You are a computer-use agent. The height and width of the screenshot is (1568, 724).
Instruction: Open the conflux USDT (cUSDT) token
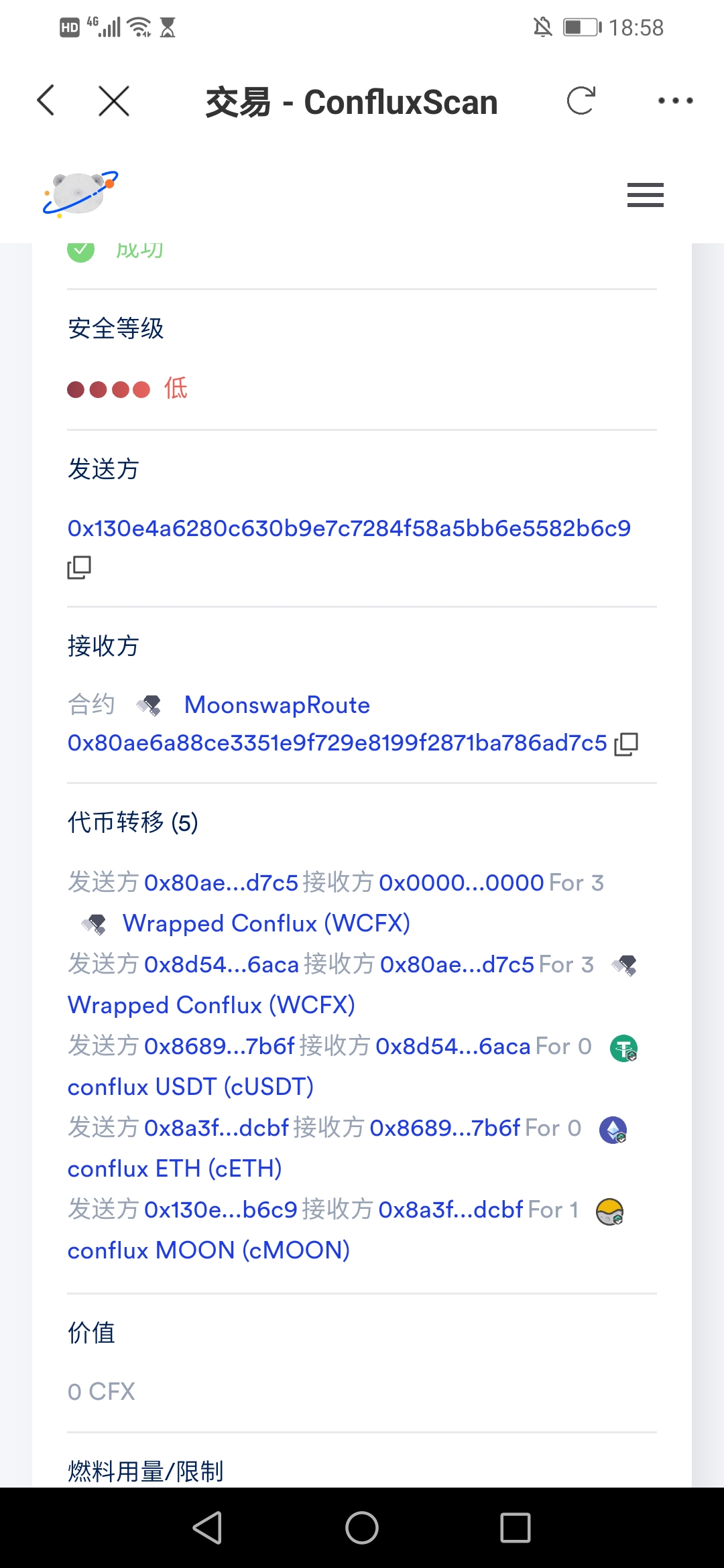coord(190,1087)
